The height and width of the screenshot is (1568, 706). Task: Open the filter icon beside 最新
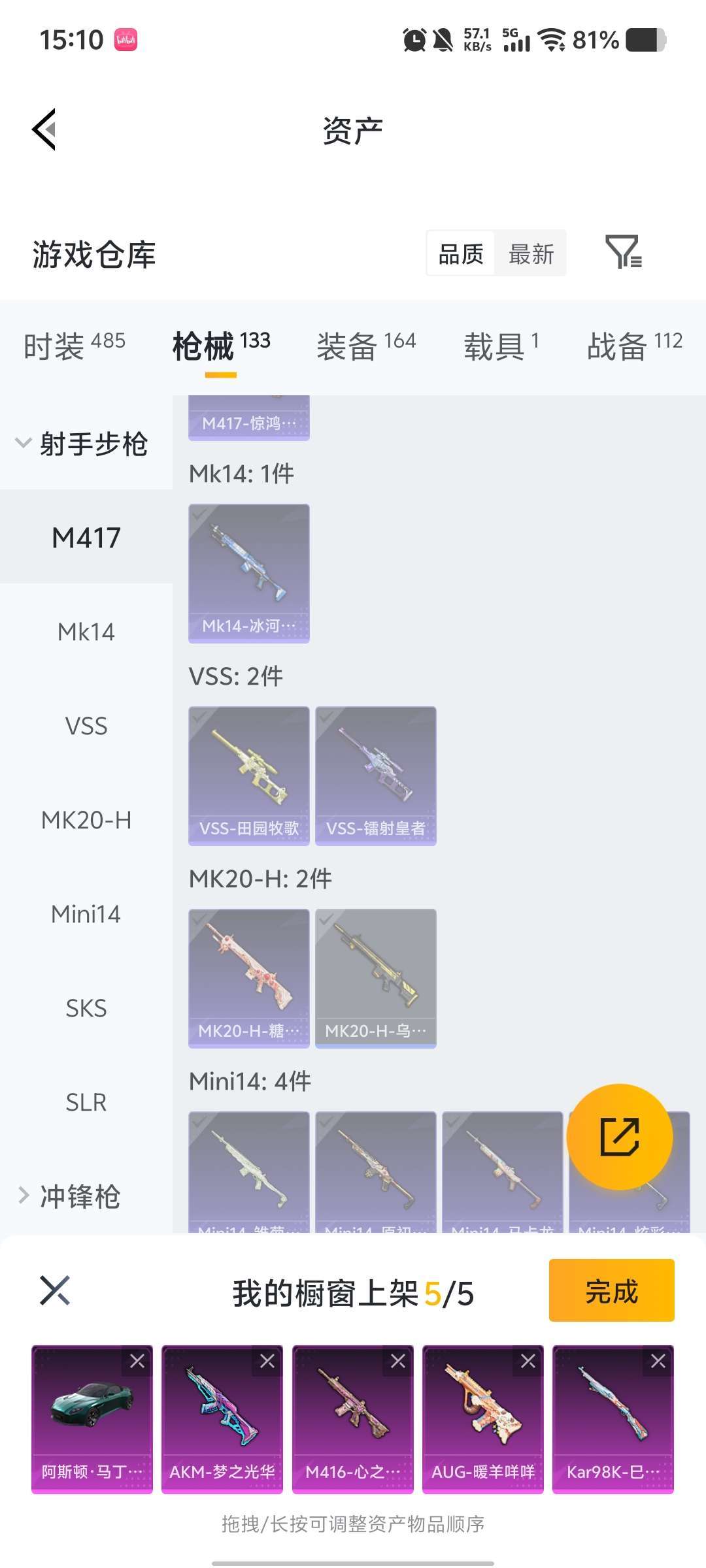[x=623, y=253]
